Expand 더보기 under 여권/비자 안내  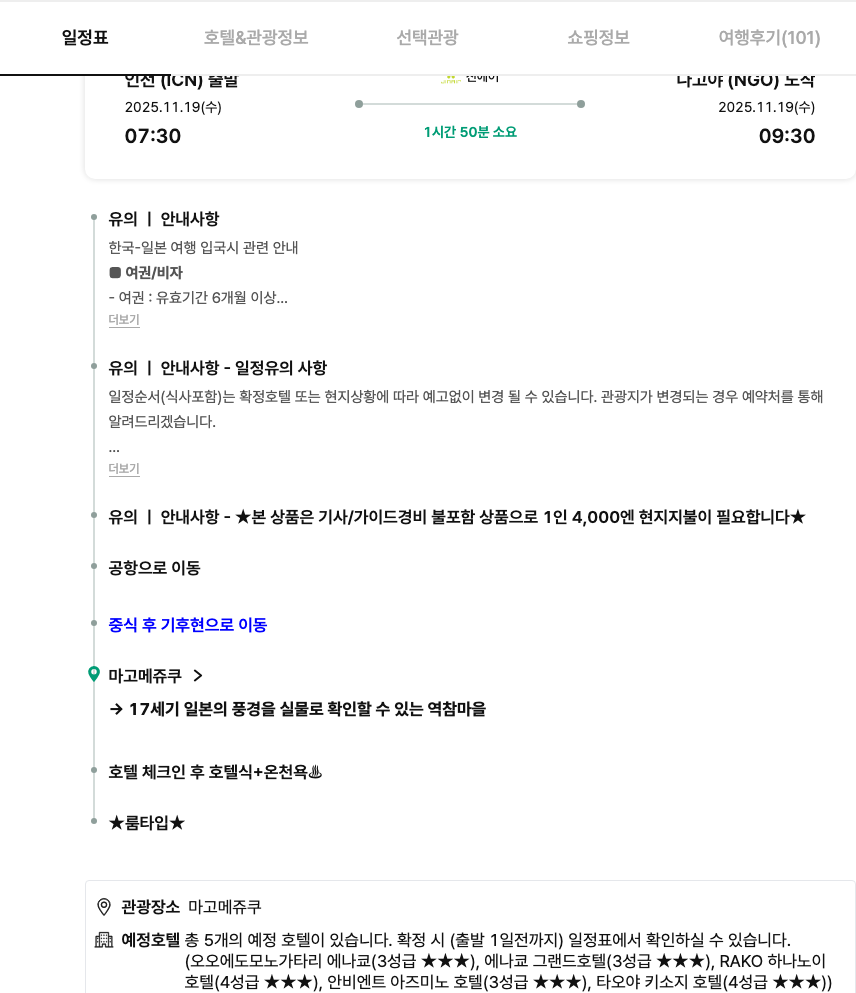click(124, 320)
